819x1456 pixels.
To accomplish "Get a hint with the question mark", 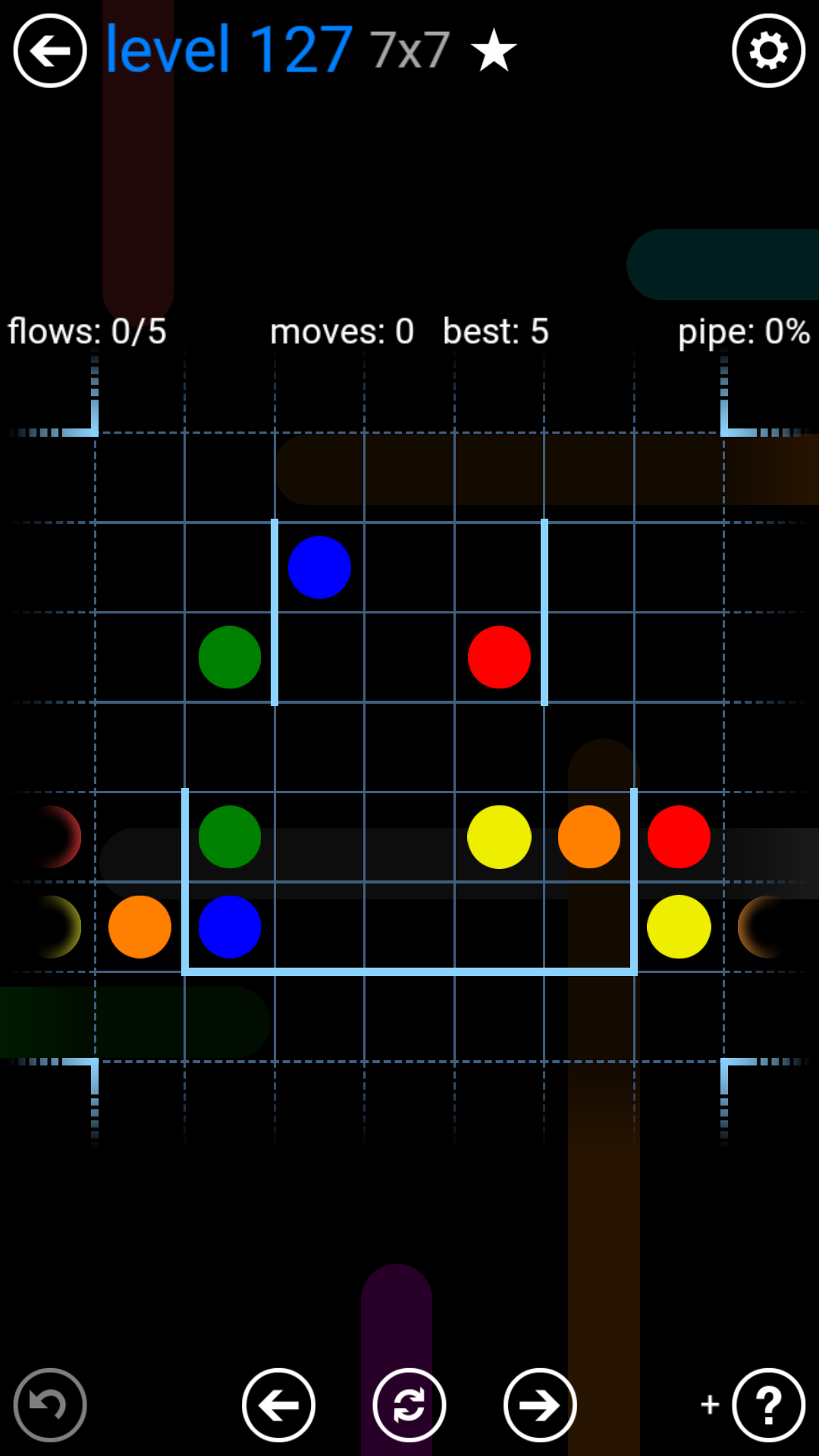I will 768,1404.
